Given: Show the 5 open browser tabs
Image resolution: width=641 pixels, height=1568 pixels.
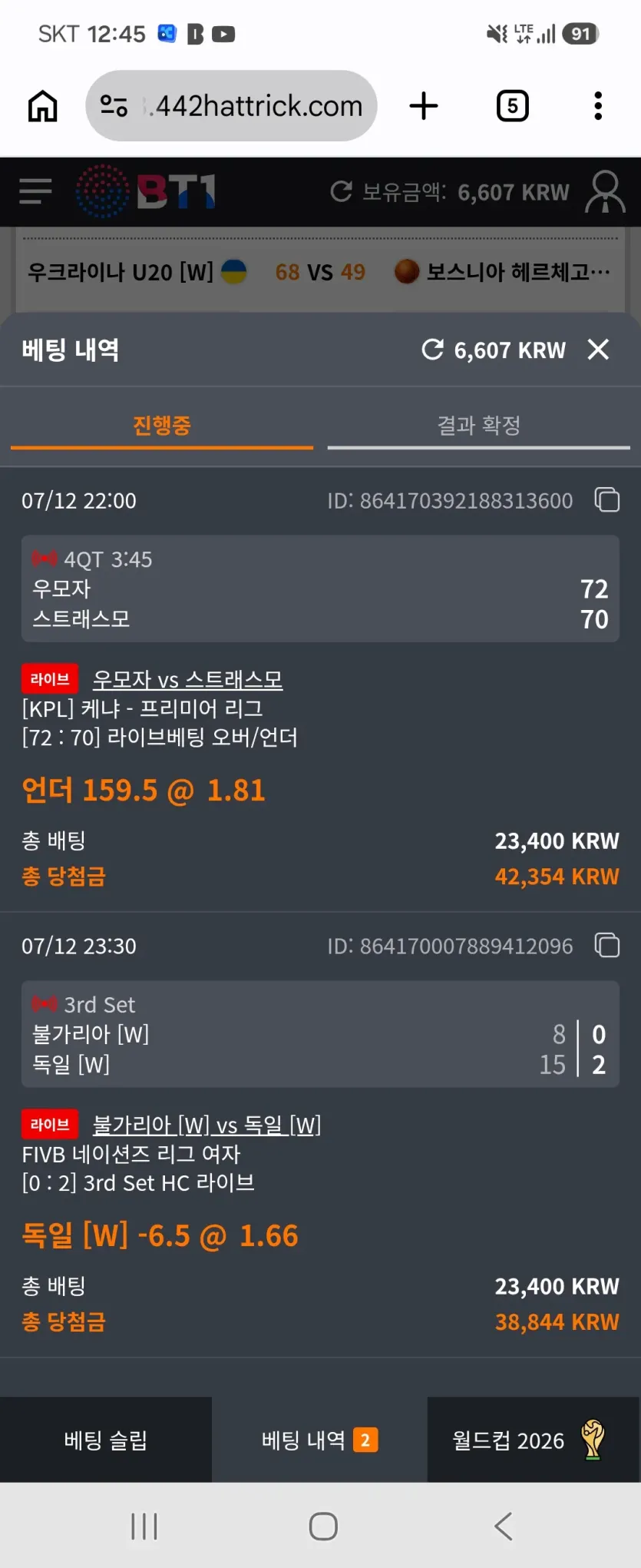Looking at the screenshot, I should 513,106.
